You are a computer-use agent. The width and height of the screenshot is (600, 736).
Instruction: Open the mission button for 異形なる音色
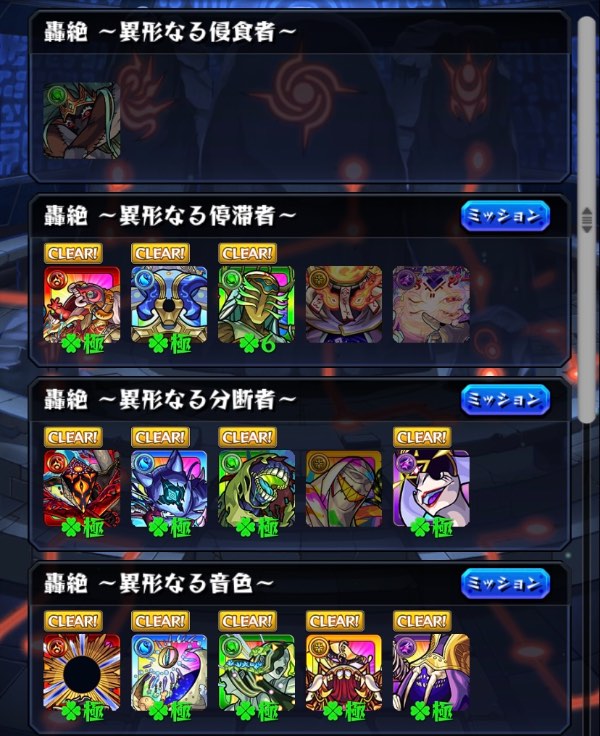pos(505,583)
